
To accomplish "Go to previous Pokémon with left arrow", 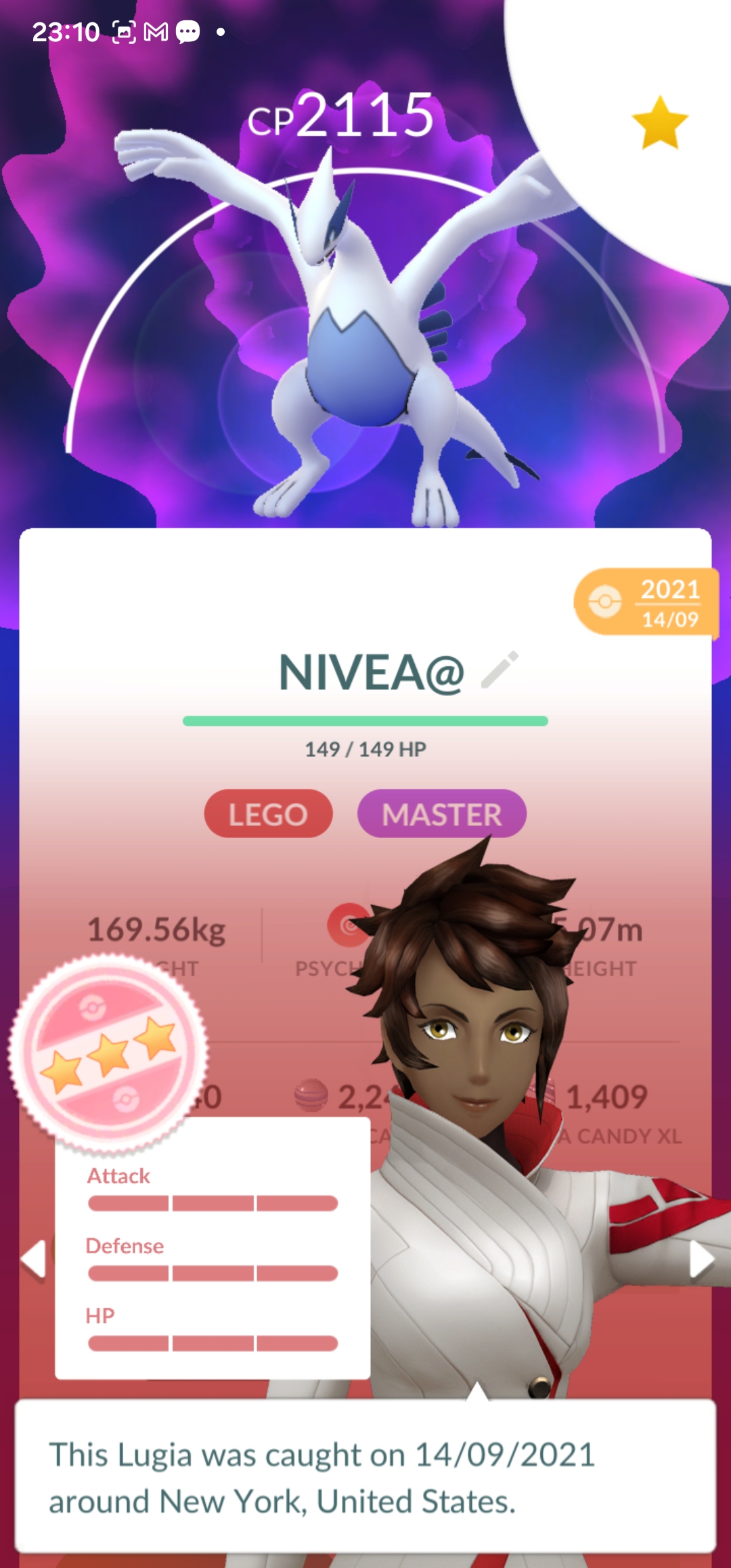I will coord(33,1259).
